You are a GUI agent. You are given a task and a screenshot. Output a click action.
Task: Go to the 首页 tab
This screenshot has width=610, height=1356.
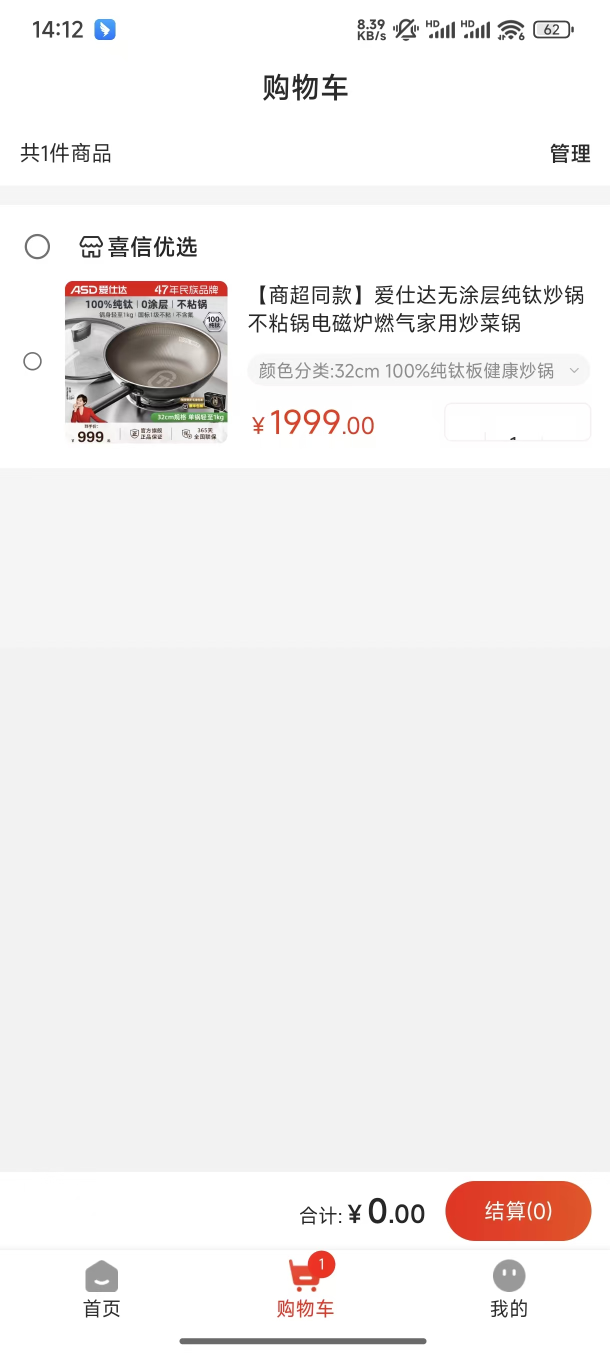point(102,1289)
